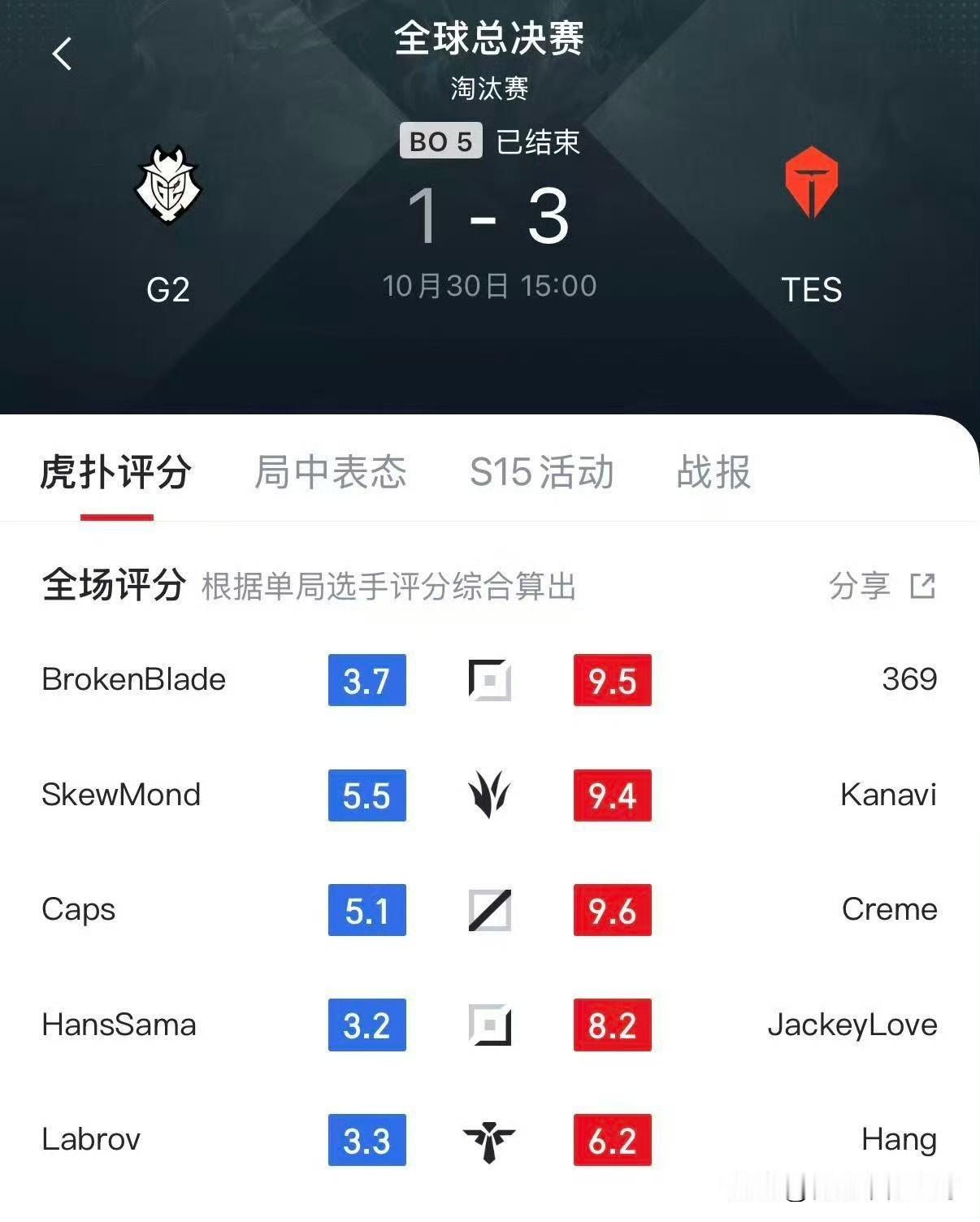
Task: Open the S15活动 tab
Action: pos(541,474)
